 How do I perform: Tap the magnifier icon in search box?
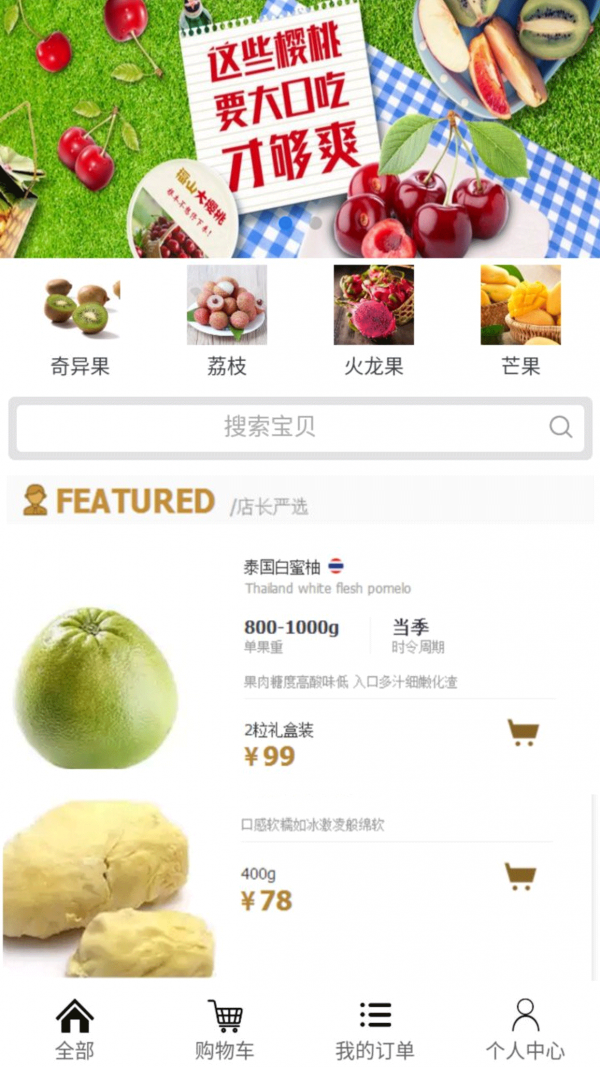coord(561,428)
